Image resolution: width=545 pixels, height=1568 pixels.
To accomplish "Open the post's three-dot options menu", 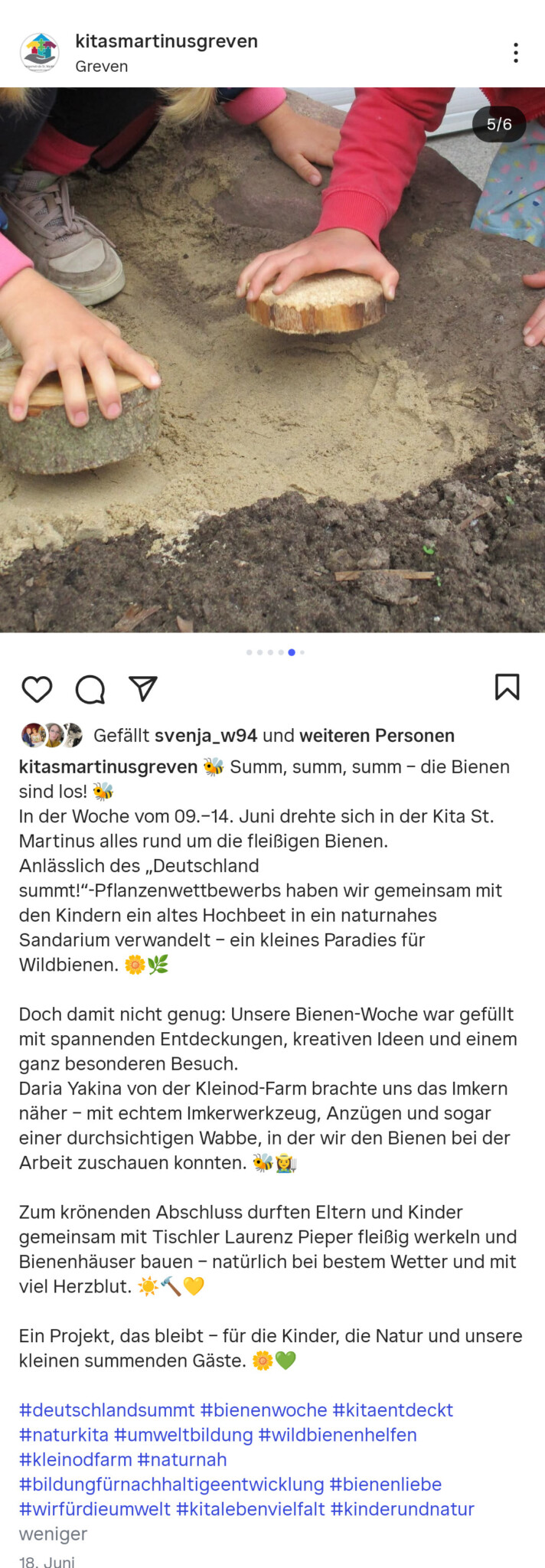I will [x=515, y=53].
